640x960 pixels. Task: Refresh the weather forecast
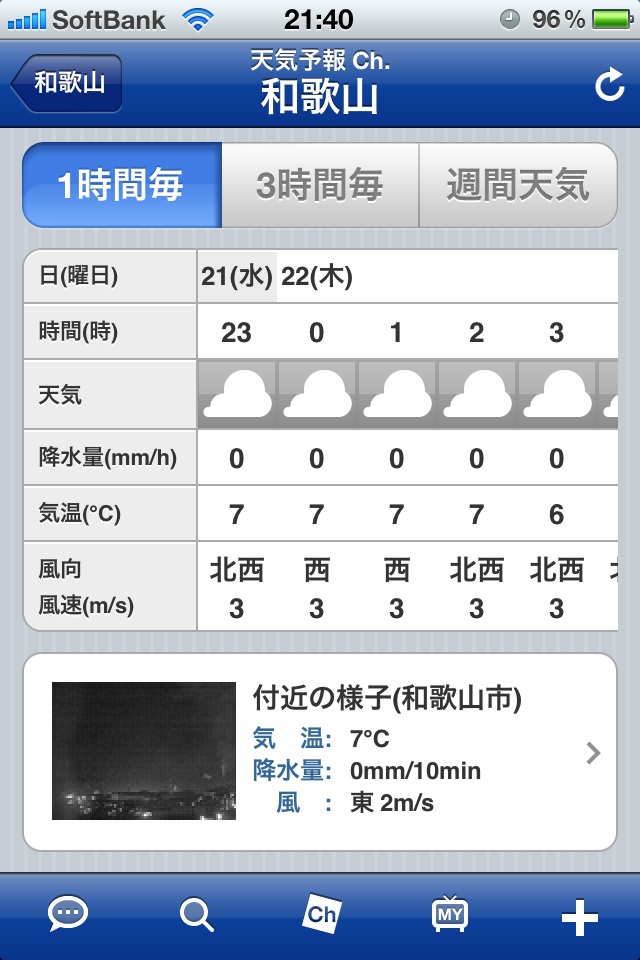(609, 86)
